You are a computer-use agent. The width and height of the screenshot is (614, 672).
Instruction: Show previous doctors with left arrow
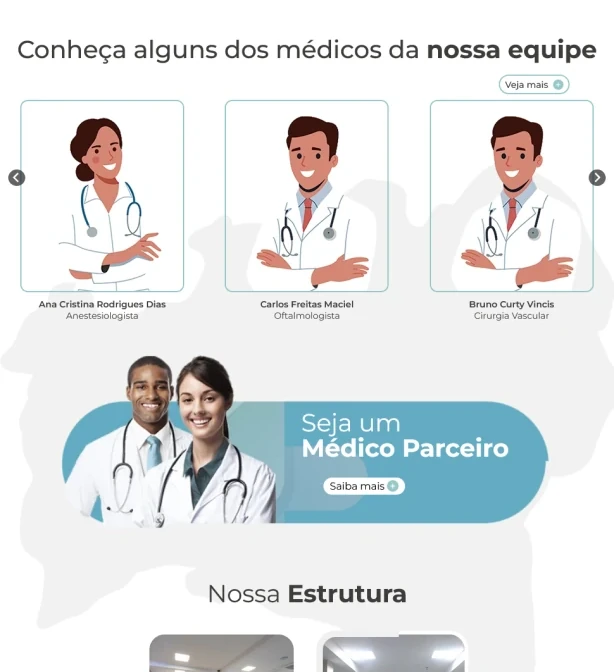pyautogui.click(x=16, y=178)
